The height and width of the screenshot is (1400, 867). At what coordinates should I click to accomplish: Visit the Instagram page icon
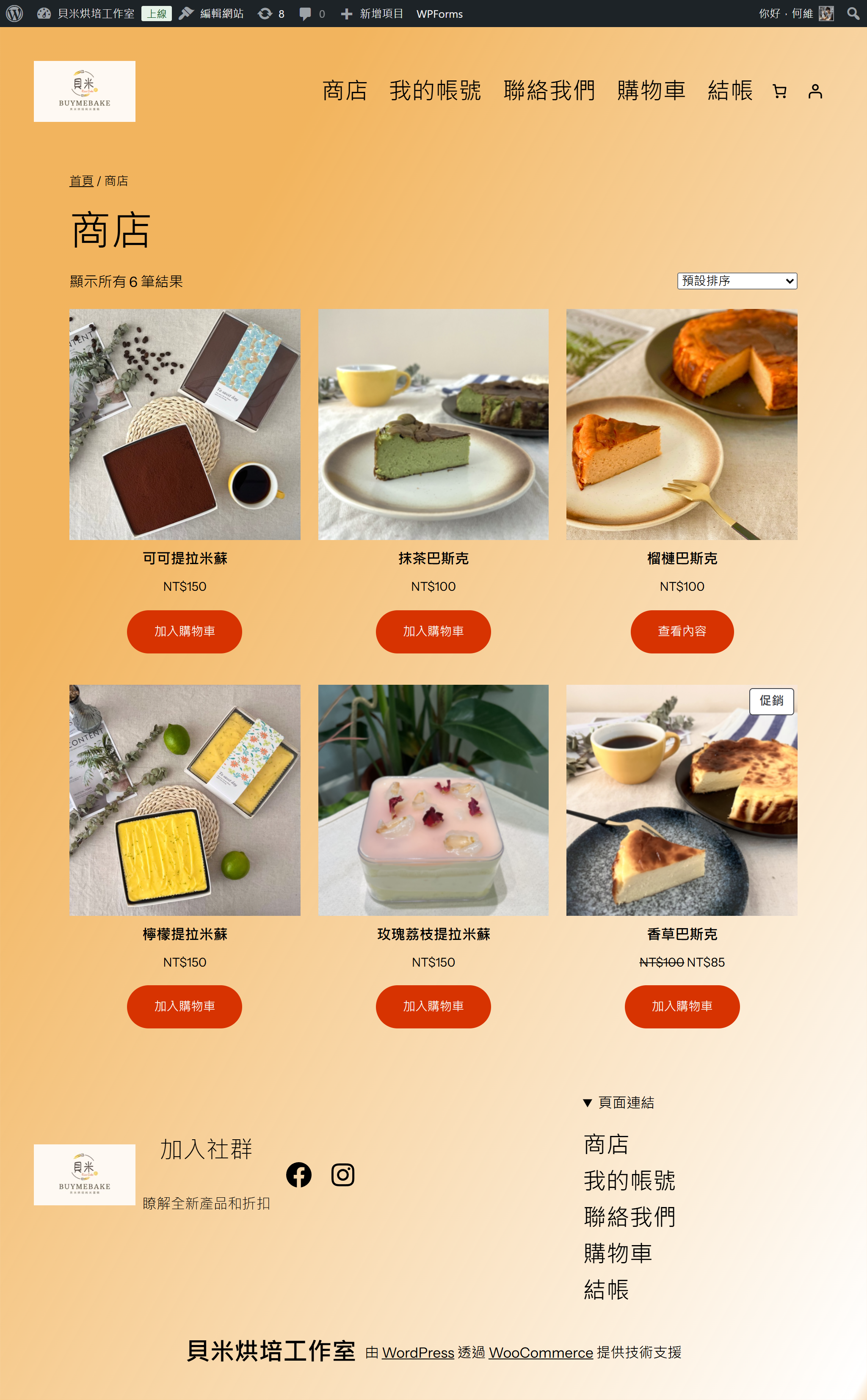click(x=343, y=1175)
